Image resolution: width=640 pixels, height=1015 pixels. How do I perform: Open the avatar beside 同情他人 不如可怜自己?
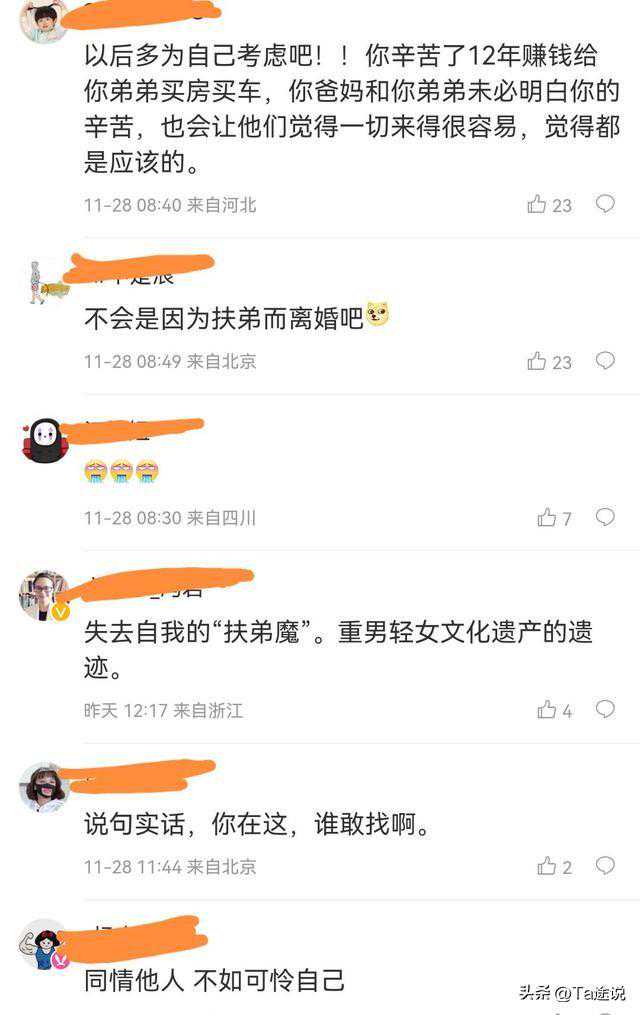(x=43, y=944)
